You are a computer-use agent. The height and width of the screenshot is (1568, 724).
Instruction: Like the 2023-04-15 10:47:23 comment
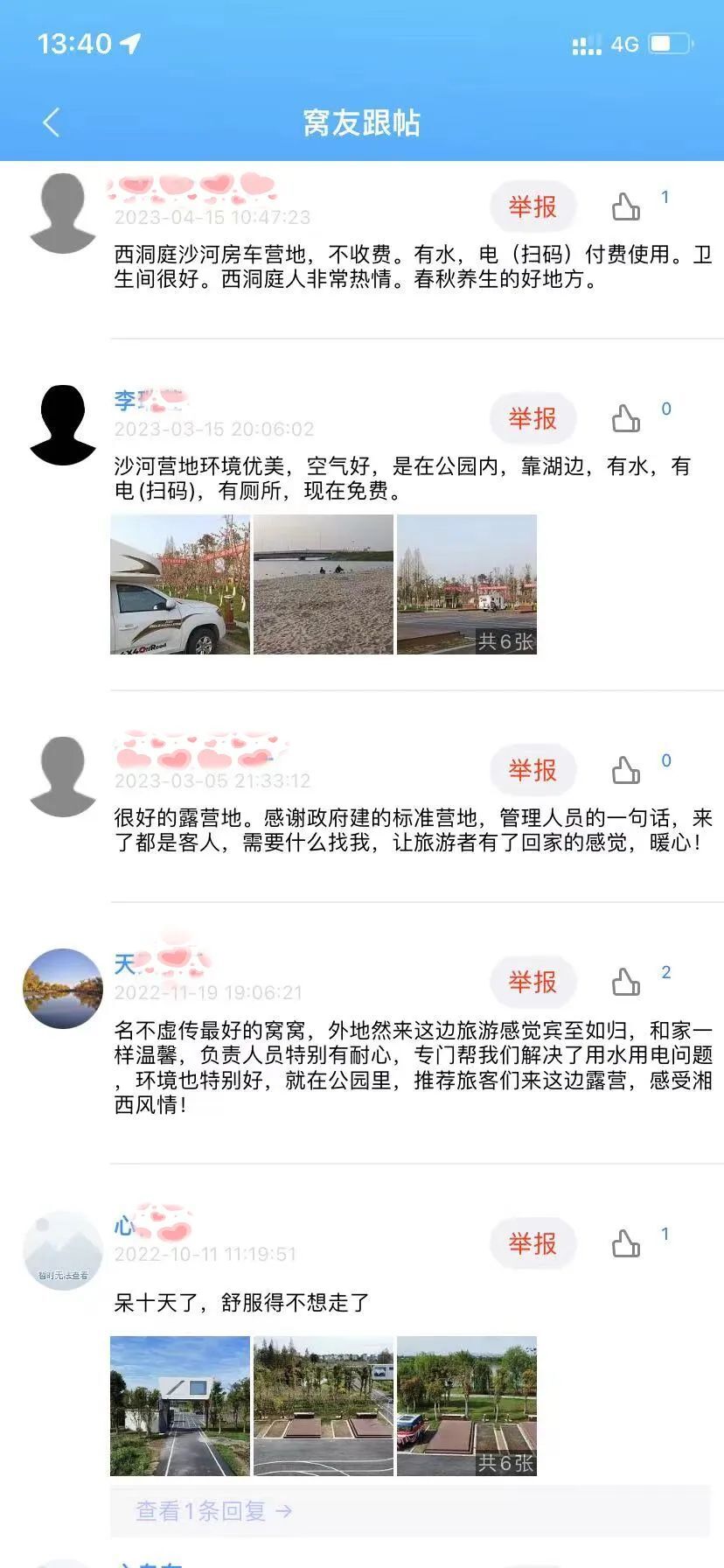point(626,207)
